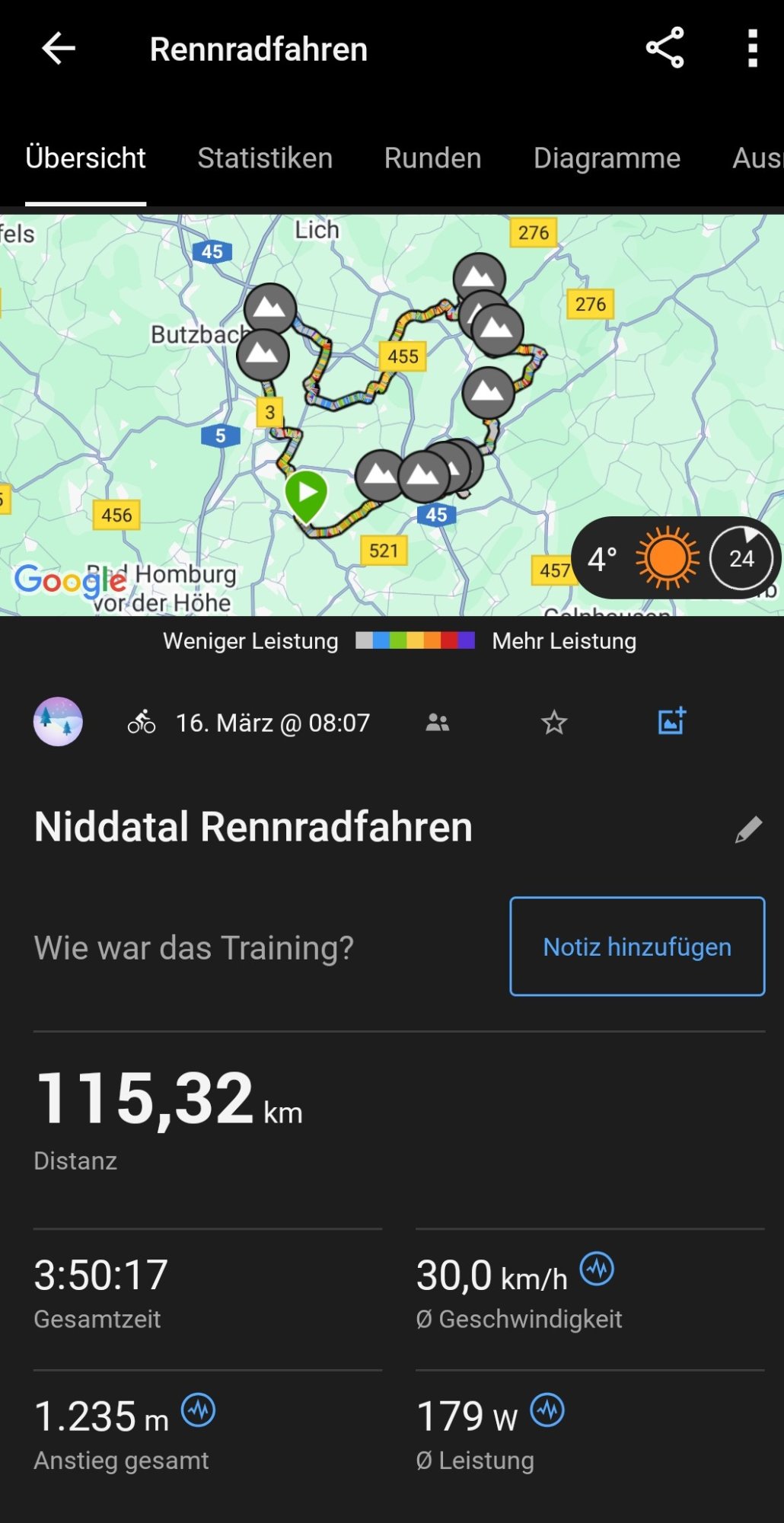This screenshot has height=1523, width=784.
Task: Share this cycling activity
Action: pyautogui.click(x=664, y=49)
